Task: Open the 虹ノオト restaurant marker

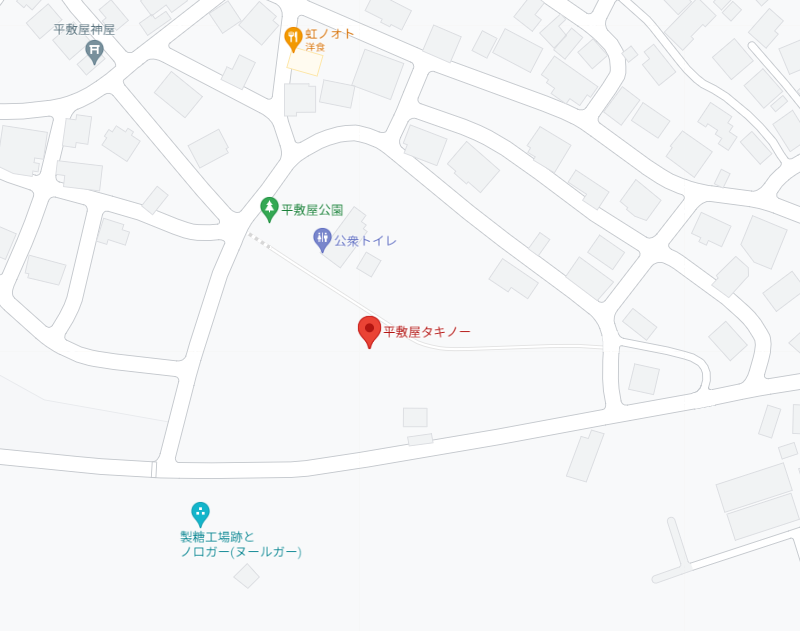Action: [x=293, y=39]
